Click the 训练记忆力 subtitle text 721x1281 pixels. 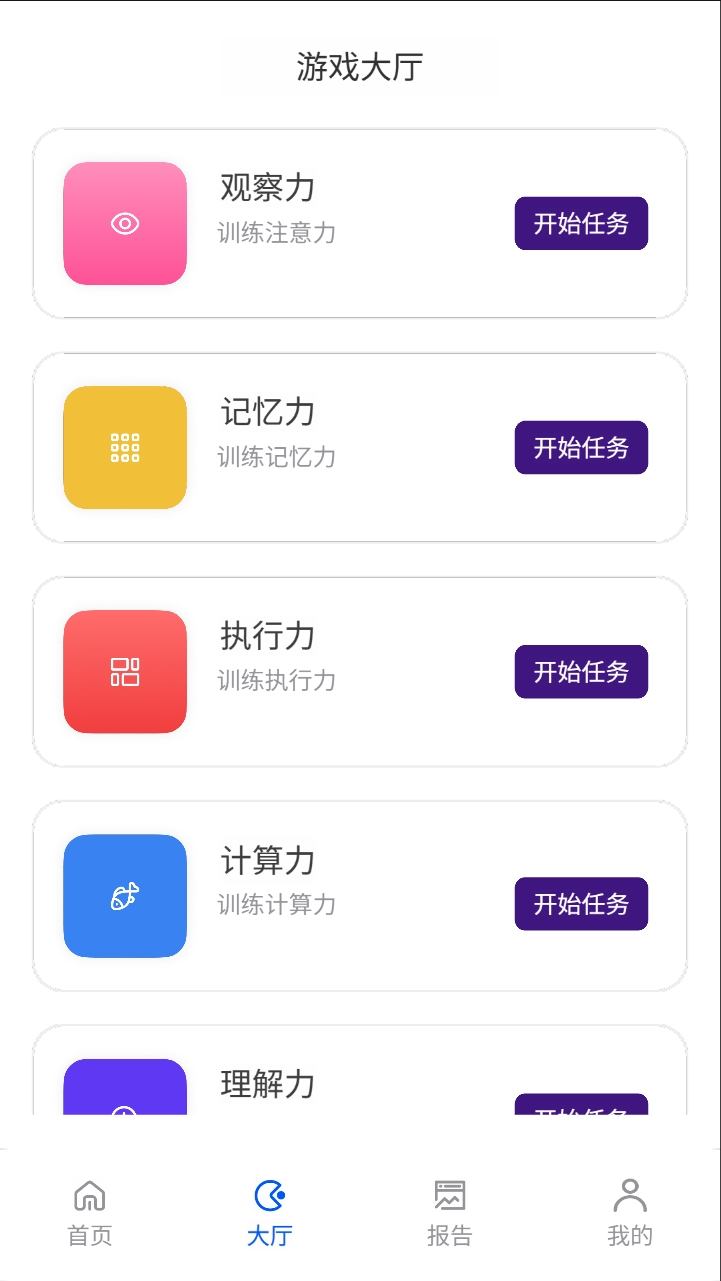coord(276,458)
